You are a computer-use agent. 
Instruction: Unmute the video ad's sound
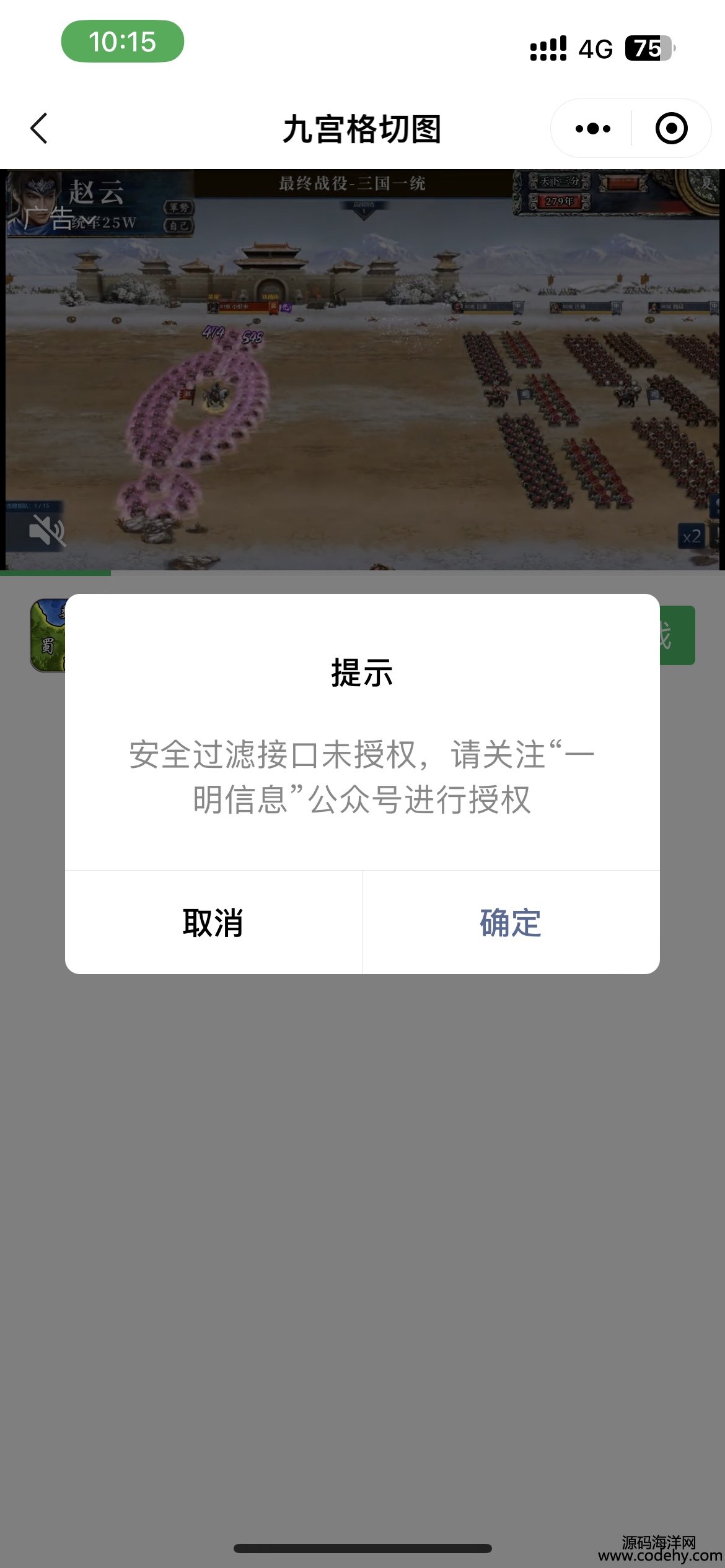pyautogui.click(x=47, y=530)
